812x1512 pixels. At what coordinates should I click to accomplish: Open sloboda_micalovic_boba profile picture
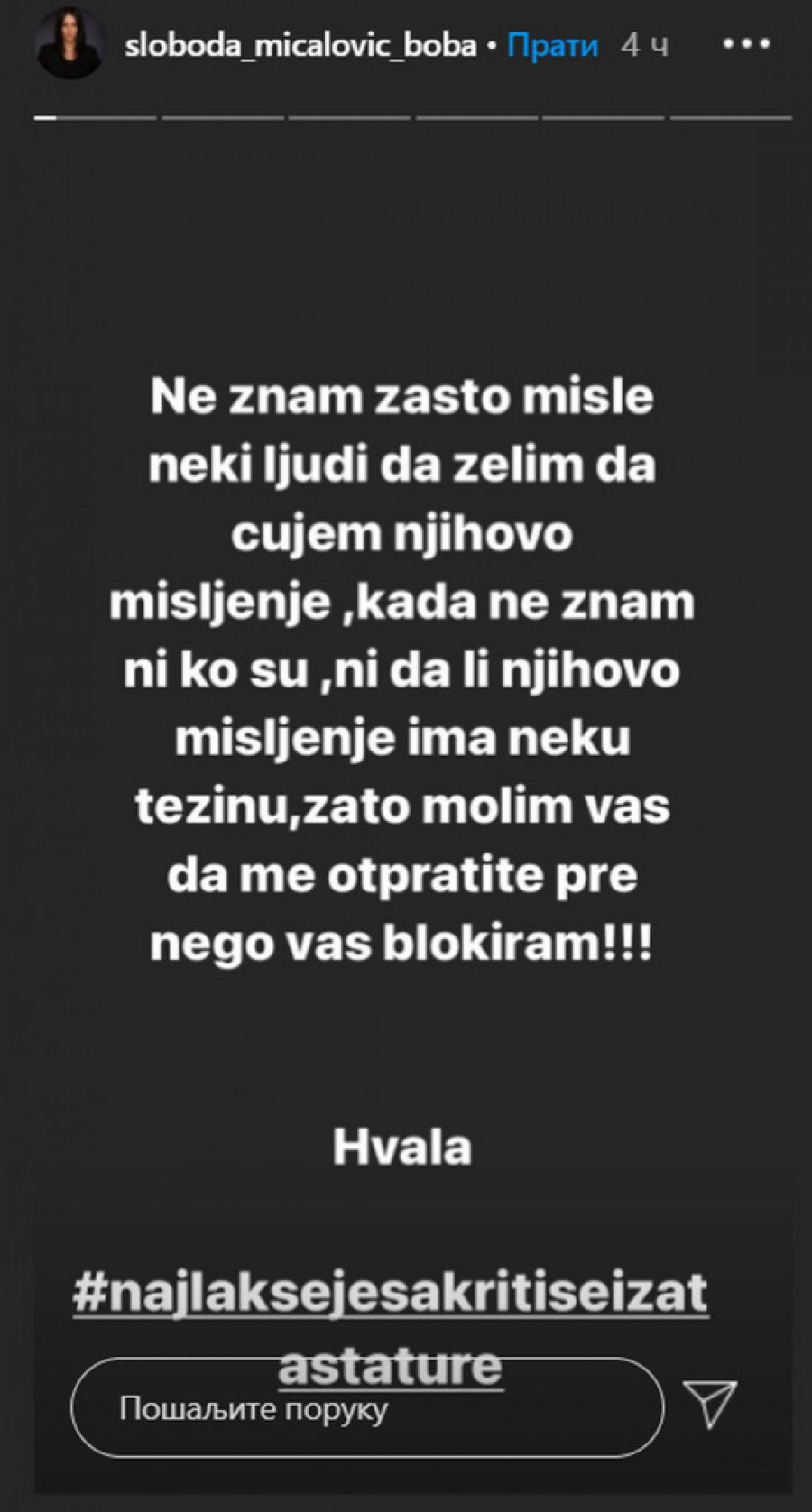pyautogui.click(x=69, y=45)
